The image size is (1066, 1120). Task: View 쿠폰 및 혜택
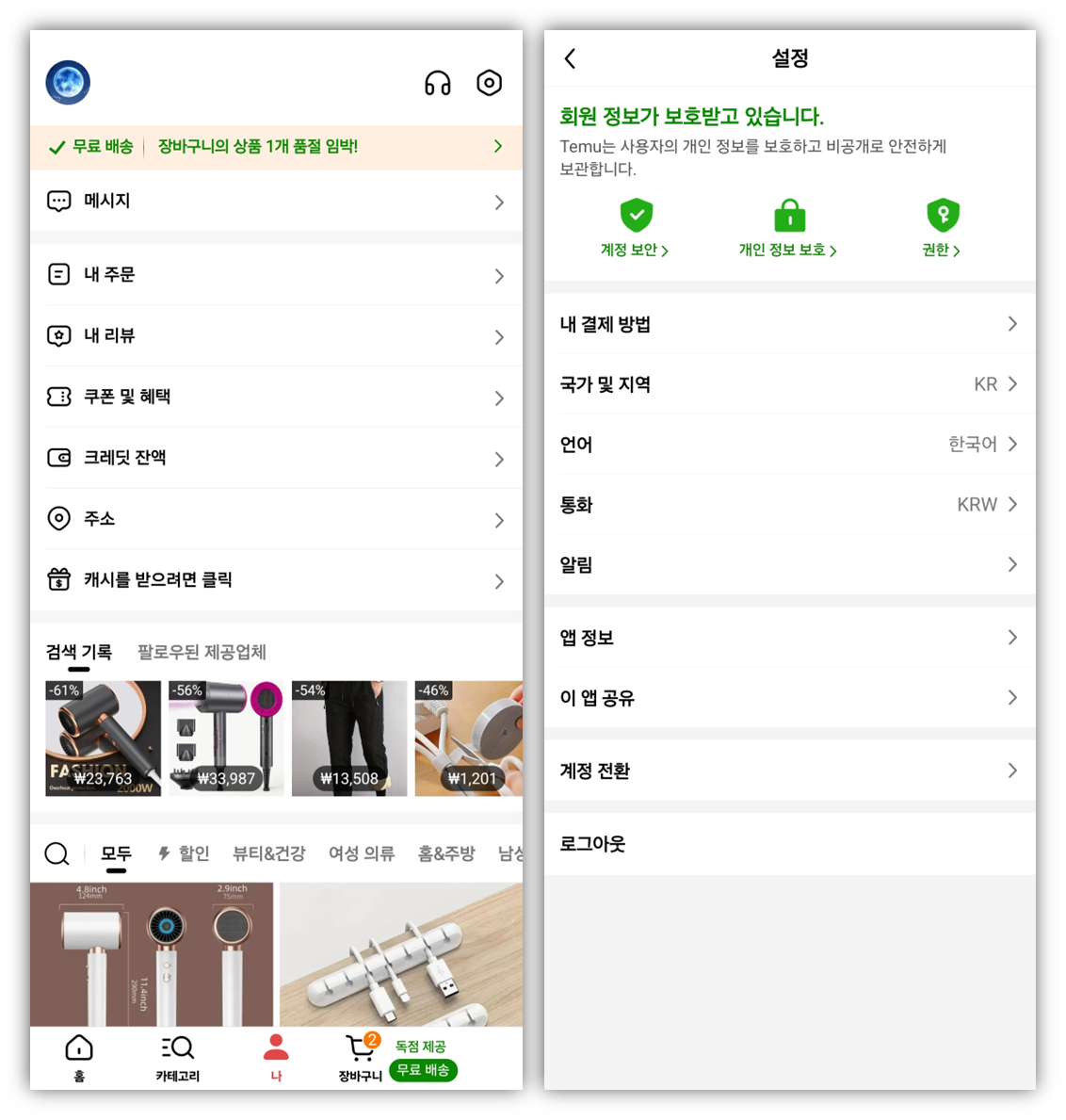pos(276,397)
